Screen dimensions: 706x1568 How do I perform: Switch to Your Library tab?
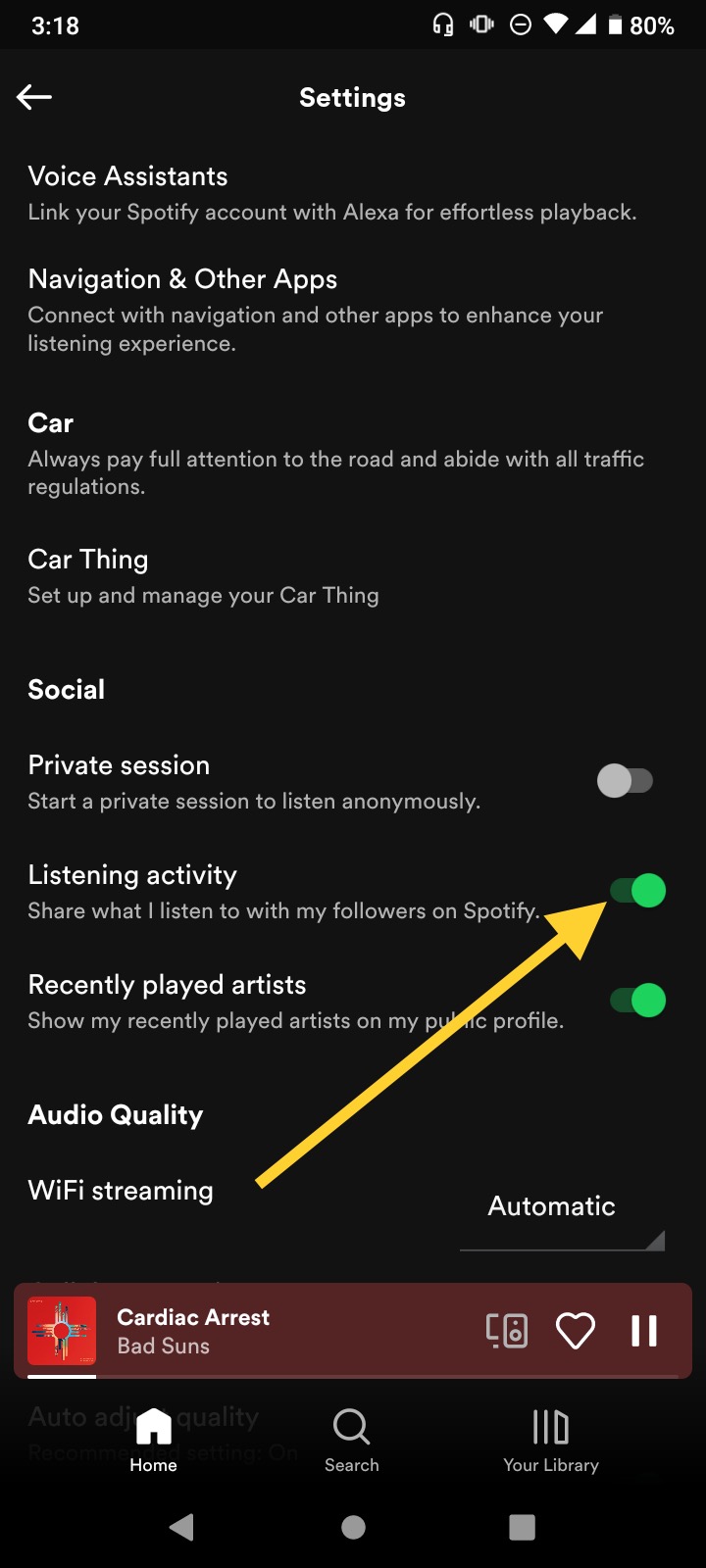point(551,1441)
